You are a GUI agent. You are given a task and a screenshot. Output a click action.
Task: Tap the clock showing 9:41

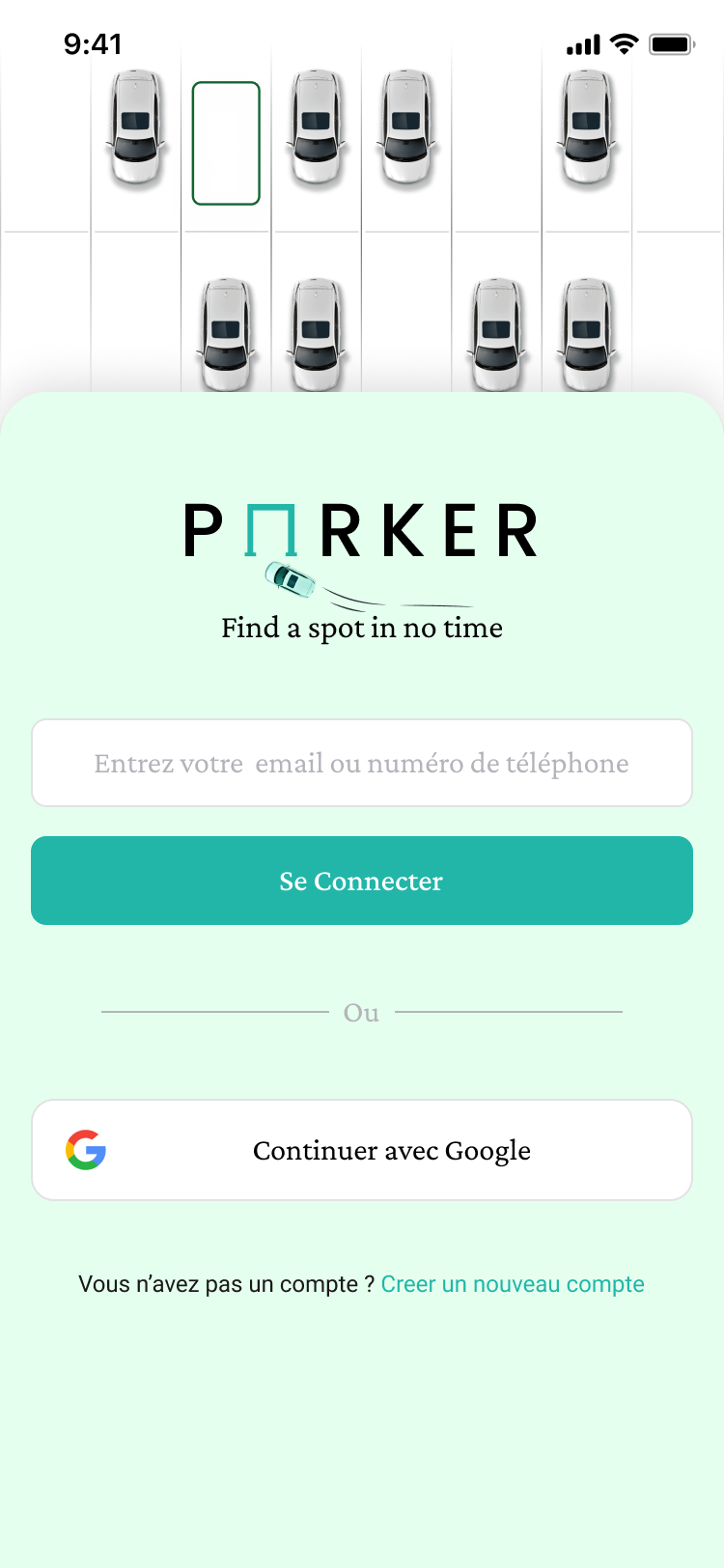pos(95,43)
